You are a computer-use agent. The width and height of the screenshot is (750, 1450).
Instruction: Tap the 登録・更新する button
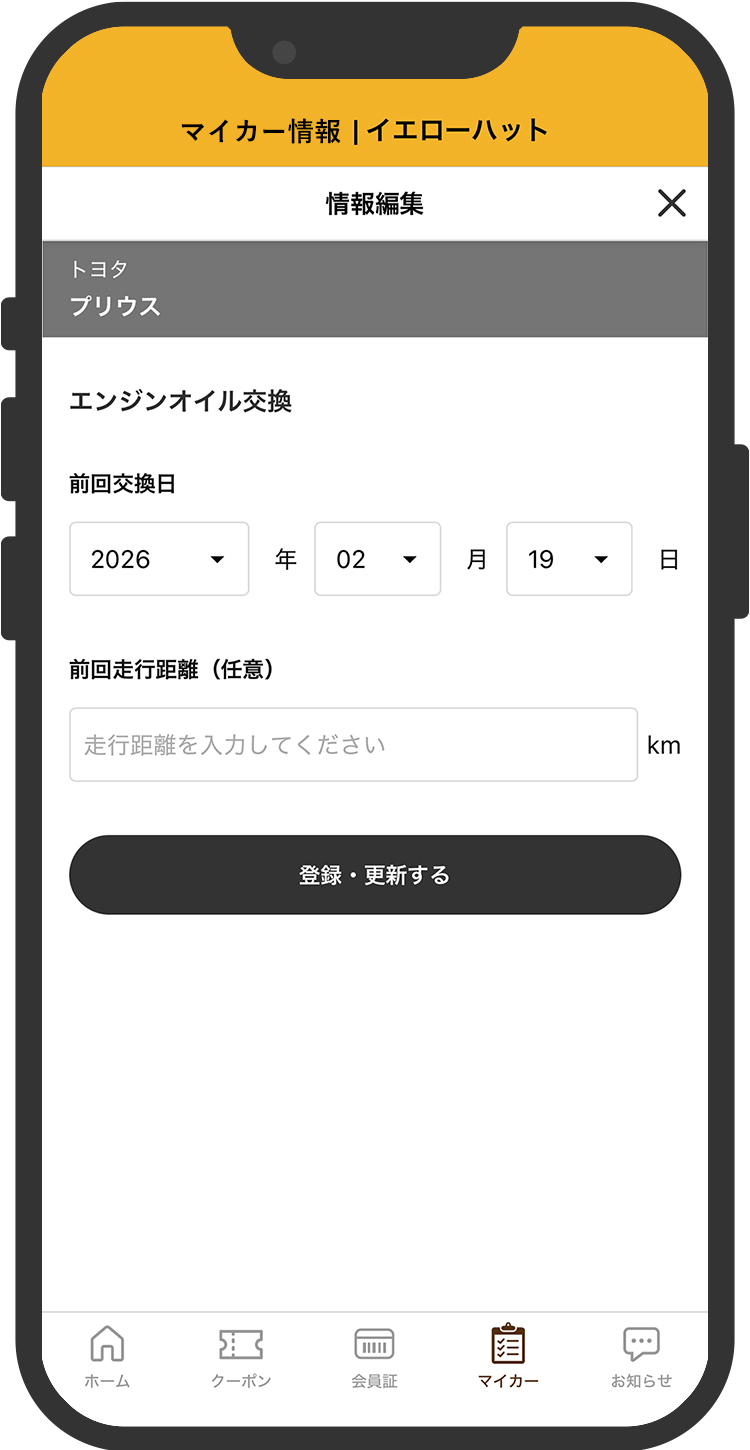coord(375,875)
